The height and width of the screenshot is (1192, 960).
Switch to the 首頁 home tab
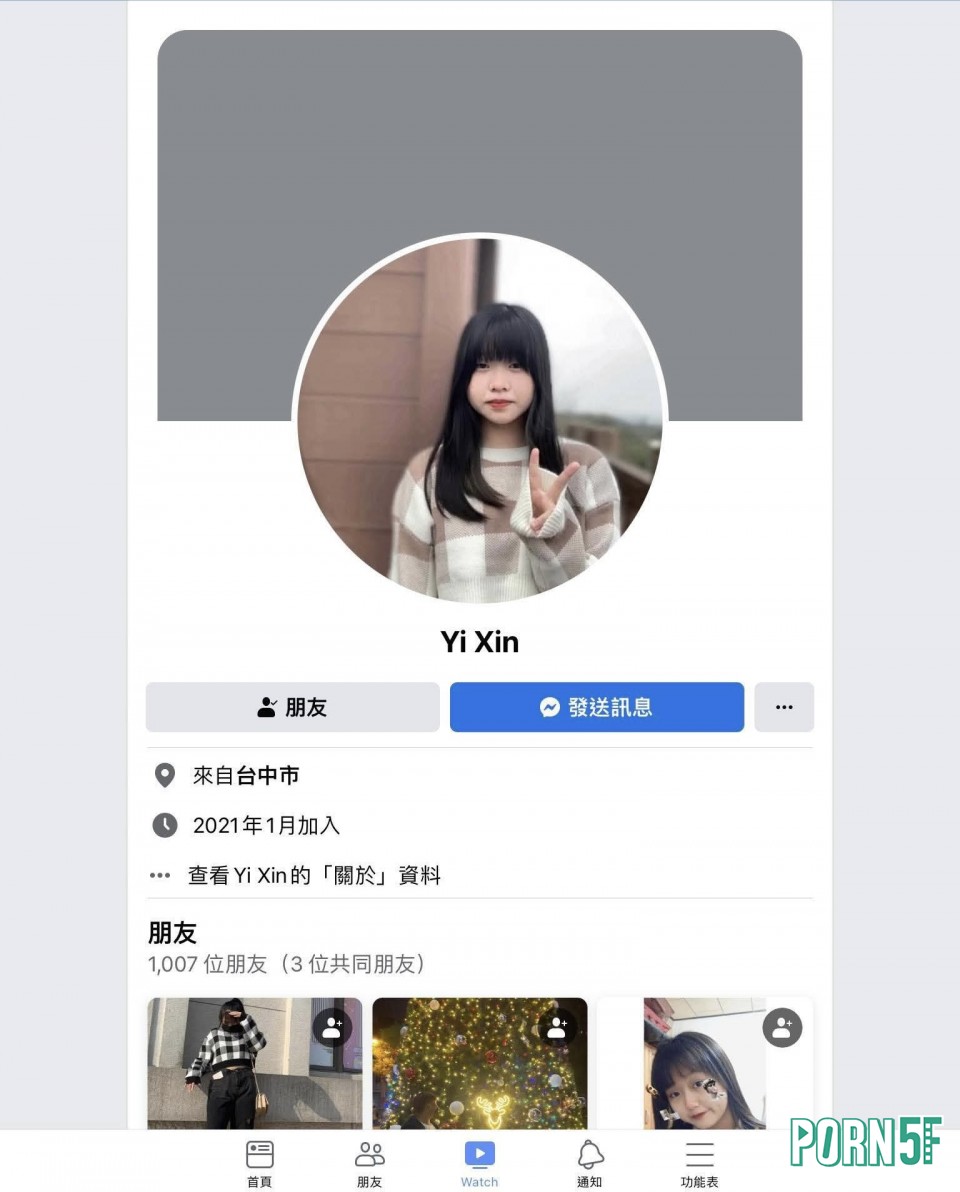259,1163
